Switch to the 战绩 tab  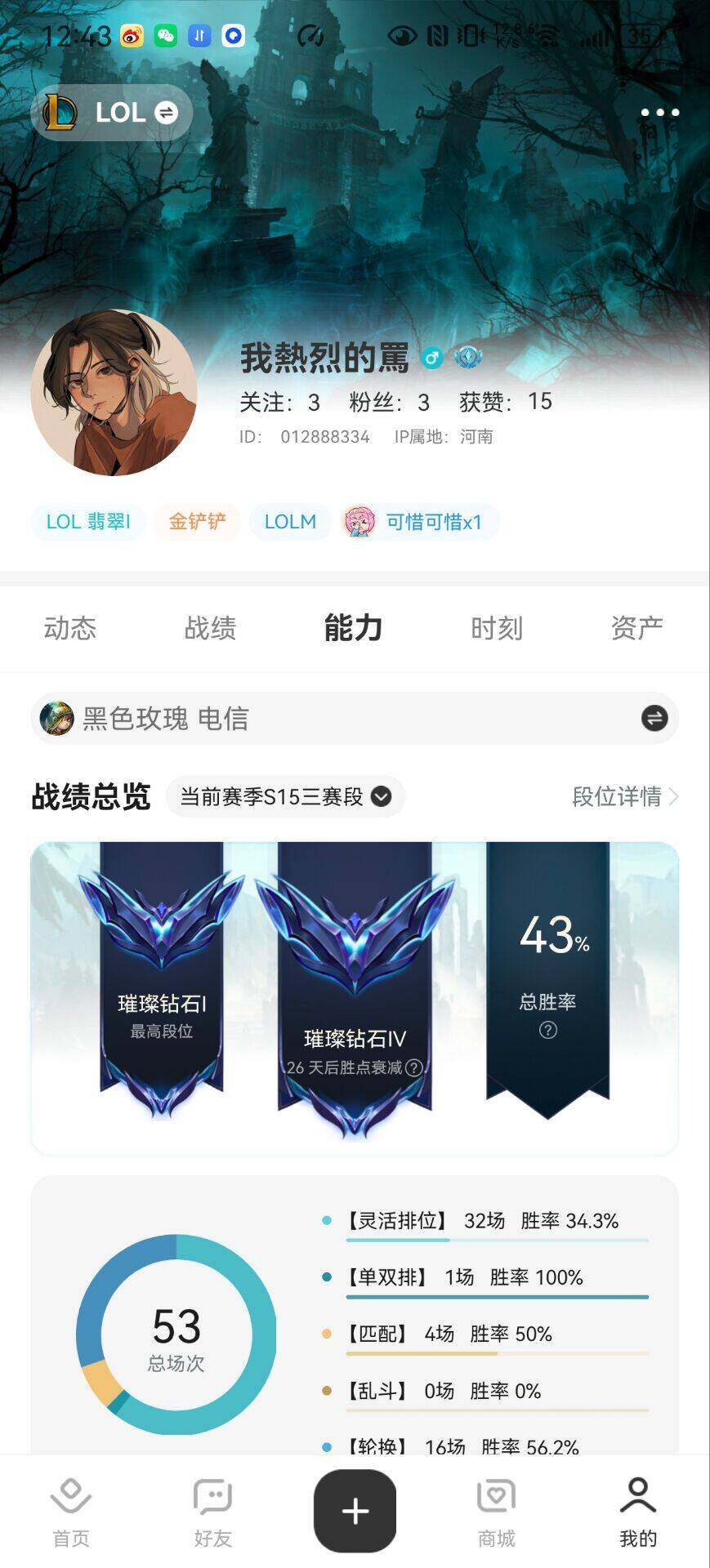click(210, 628)
